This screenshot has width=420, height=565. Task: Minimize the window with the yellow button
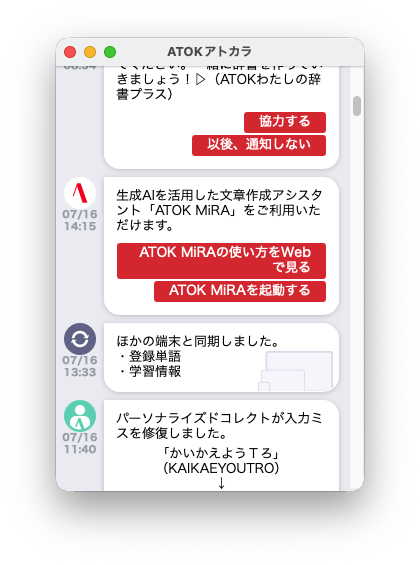click(x=90, y=52)
